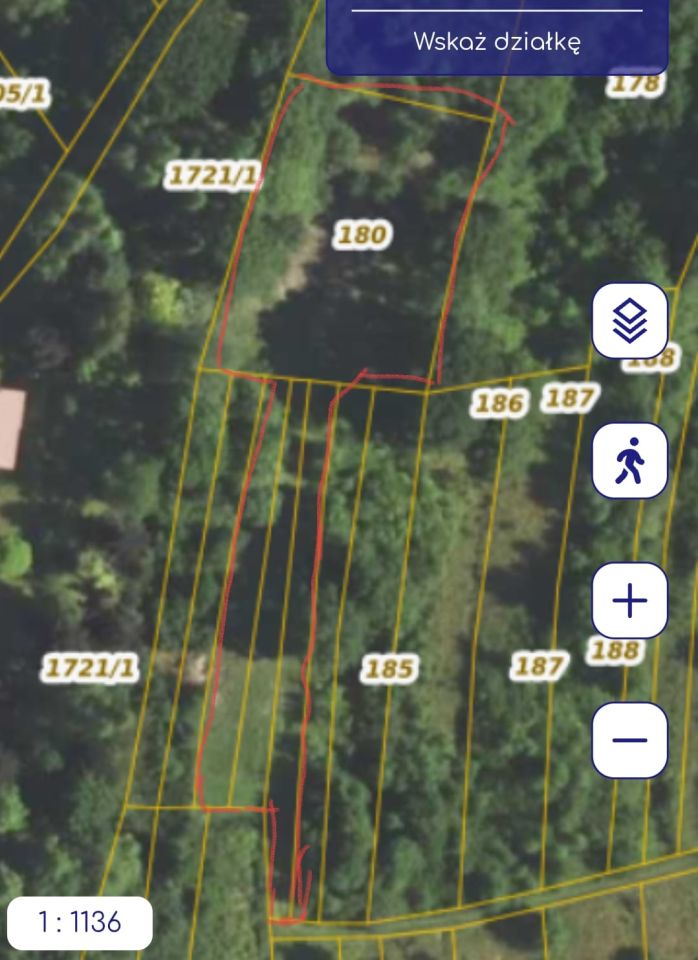Screen dimensions: 698x960
Task: Tap the Wskaż działkę button
Action: [x=497, y=43]
